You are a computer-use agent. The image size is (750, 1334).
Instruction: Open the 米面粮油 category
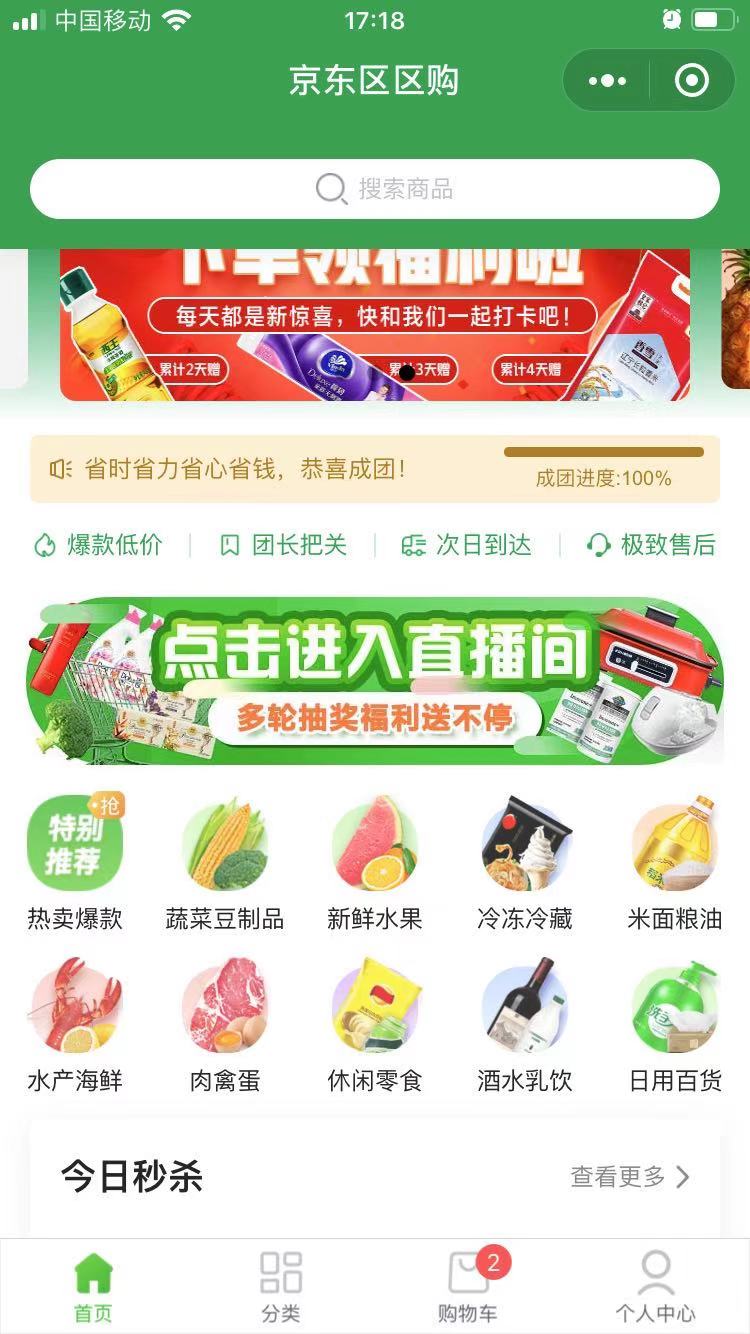tap(675, 862)
